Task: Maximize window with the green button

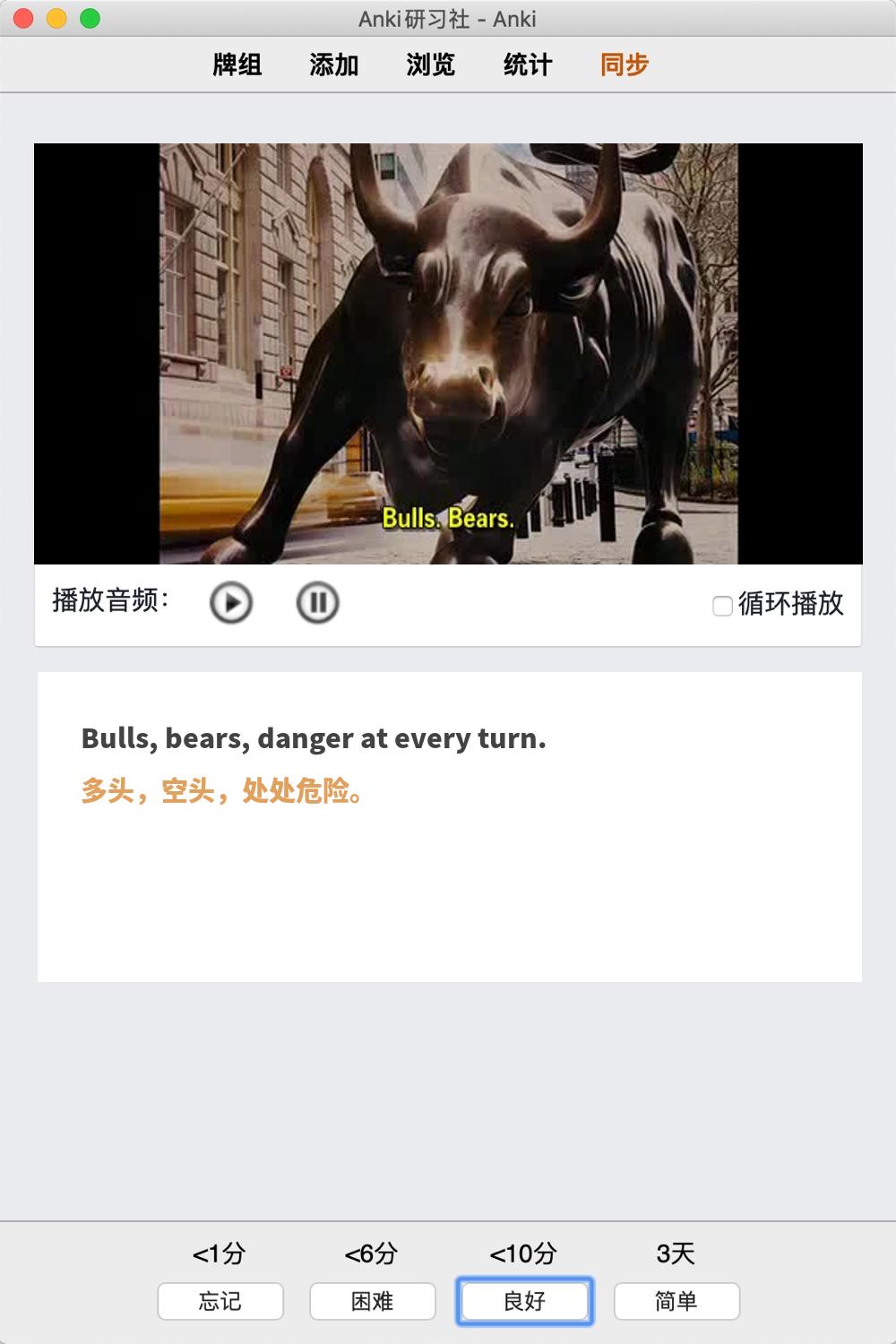Action: coord(90,18)
